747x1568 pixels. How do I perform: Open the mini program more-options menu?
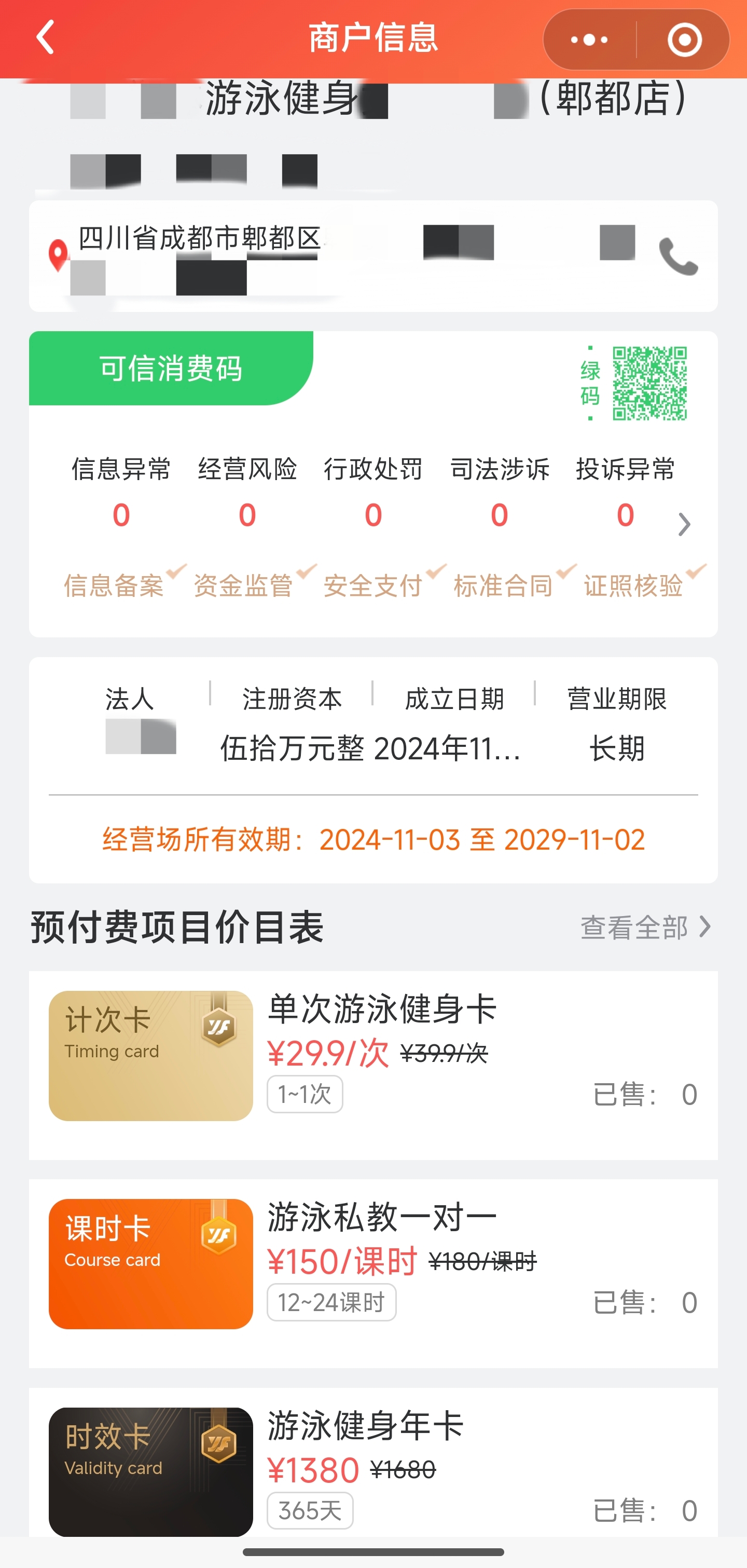[x=589, y=40]
